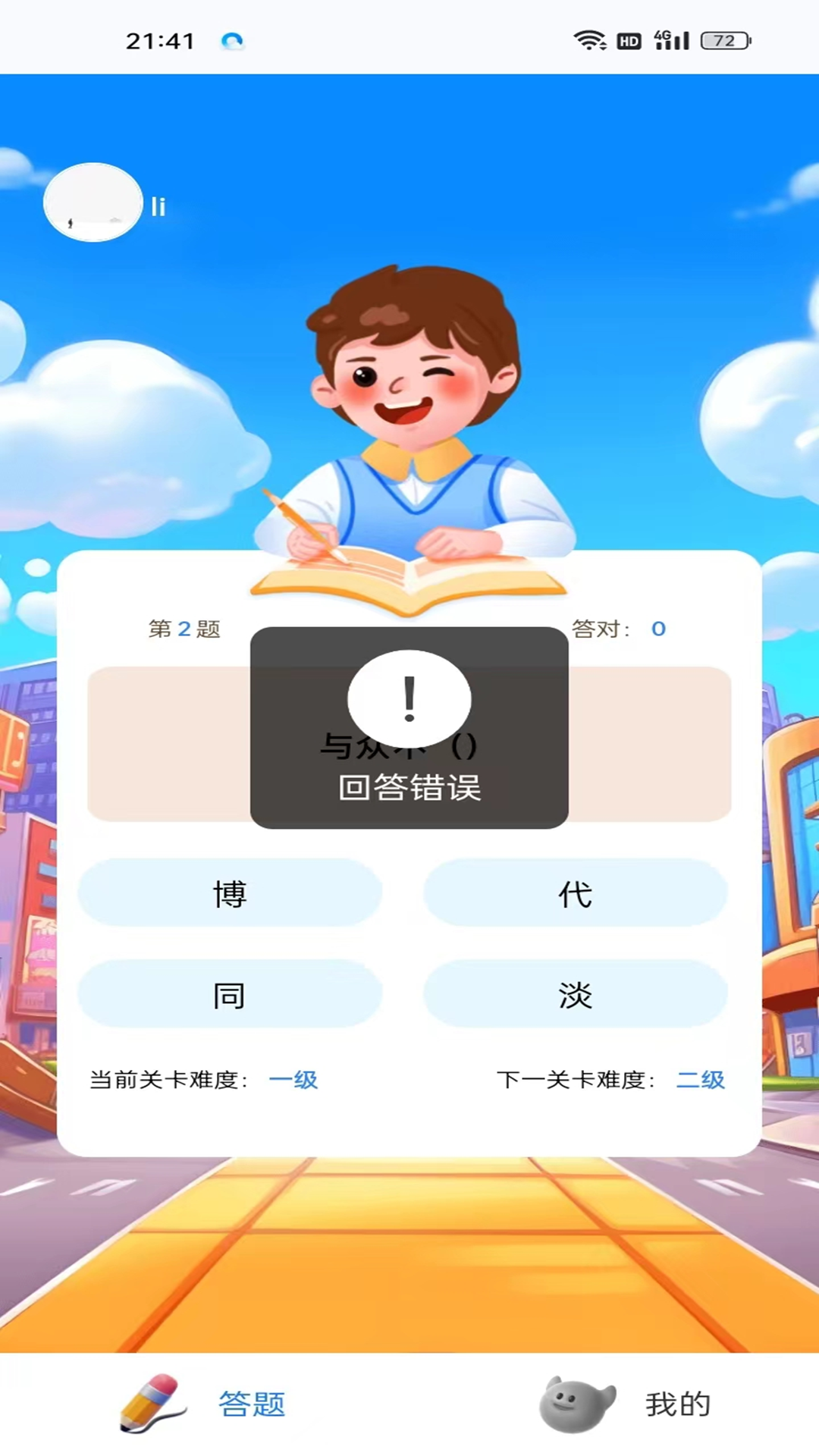Image resolution: width=819 pixels, height=1456 pixels.
Task: Pick the answer option 同
Action: click(230, 994)
